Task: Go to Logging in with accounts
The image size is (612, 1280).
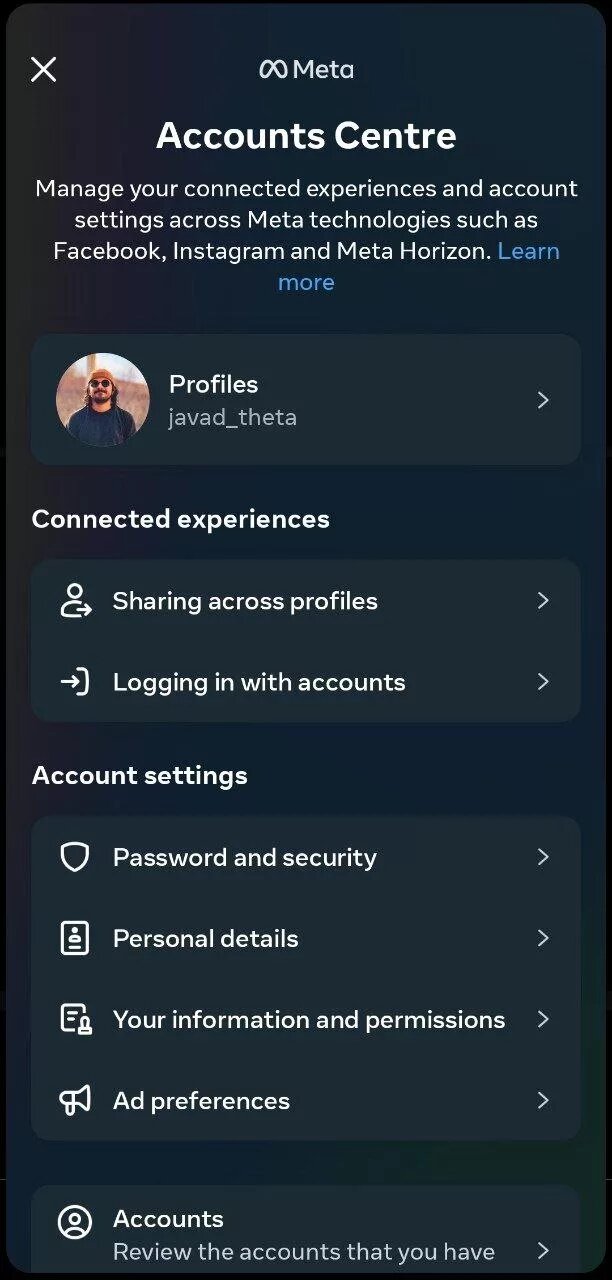Action: click(306, 682)
